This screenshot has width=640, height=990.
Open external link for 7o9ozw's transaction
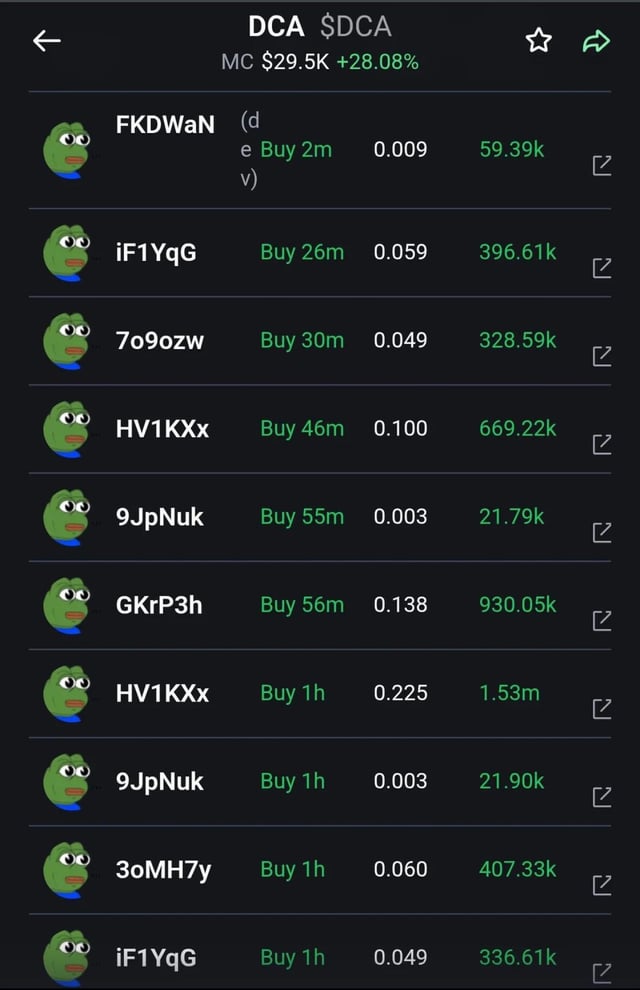(x=601, y=355)
